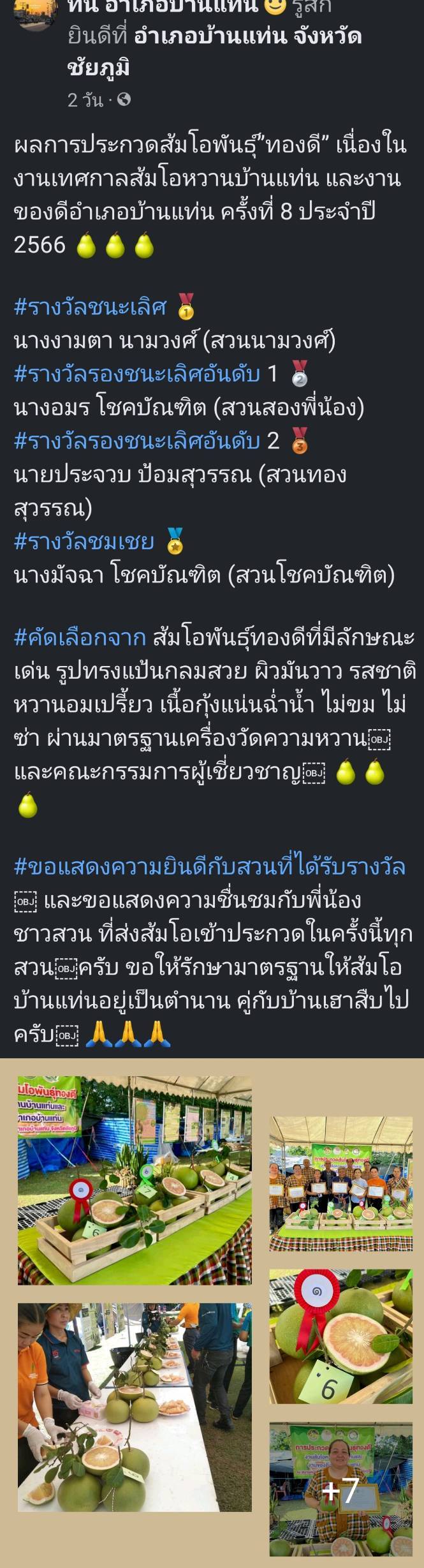Tap hashtag #รางวัลชนะเลิศ
Viewport: 424px width, 1568px height.
90,307
